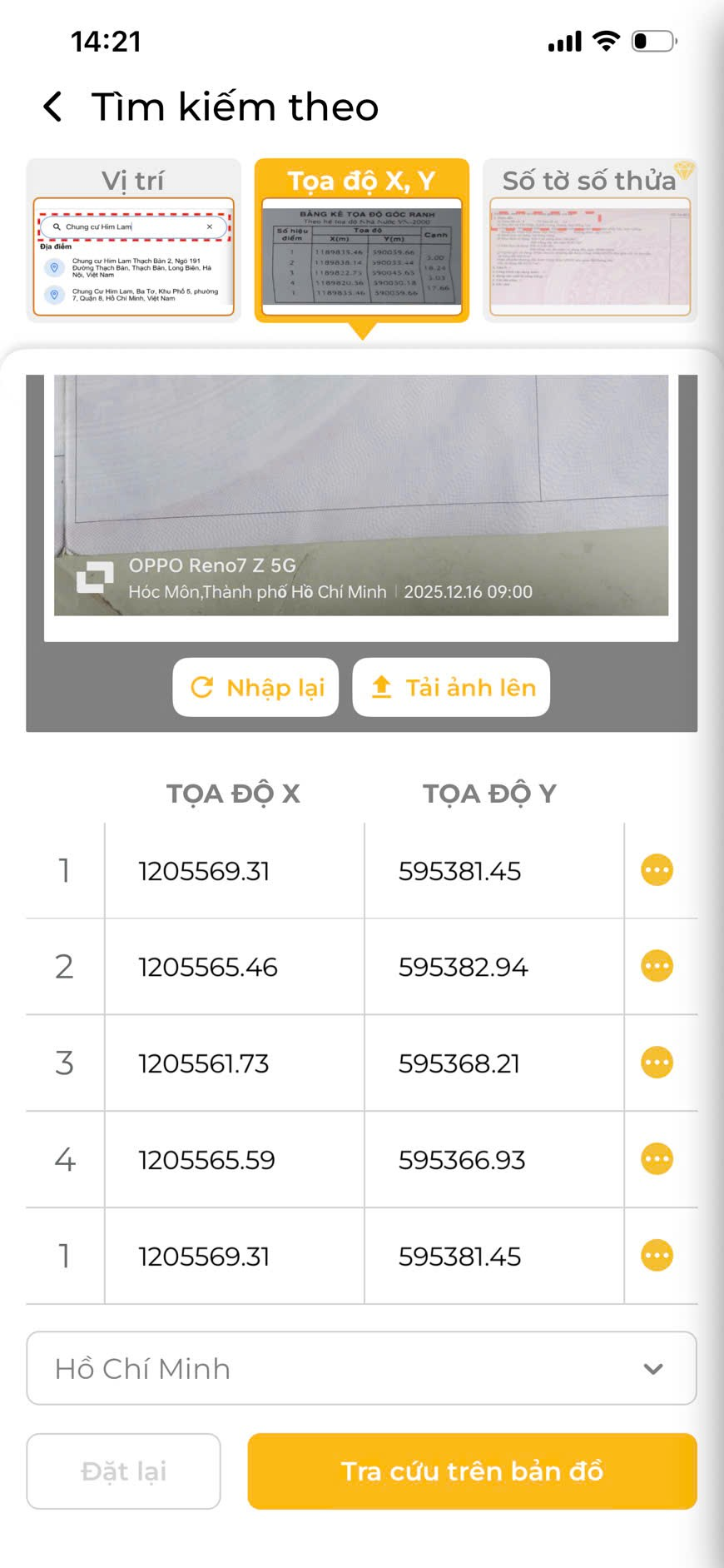This screenshot has width=724, height=1568.
Task: Expand the Hồ Chí Minh province dropdown
Action: pyautogui.click(x=361, y=1369)
